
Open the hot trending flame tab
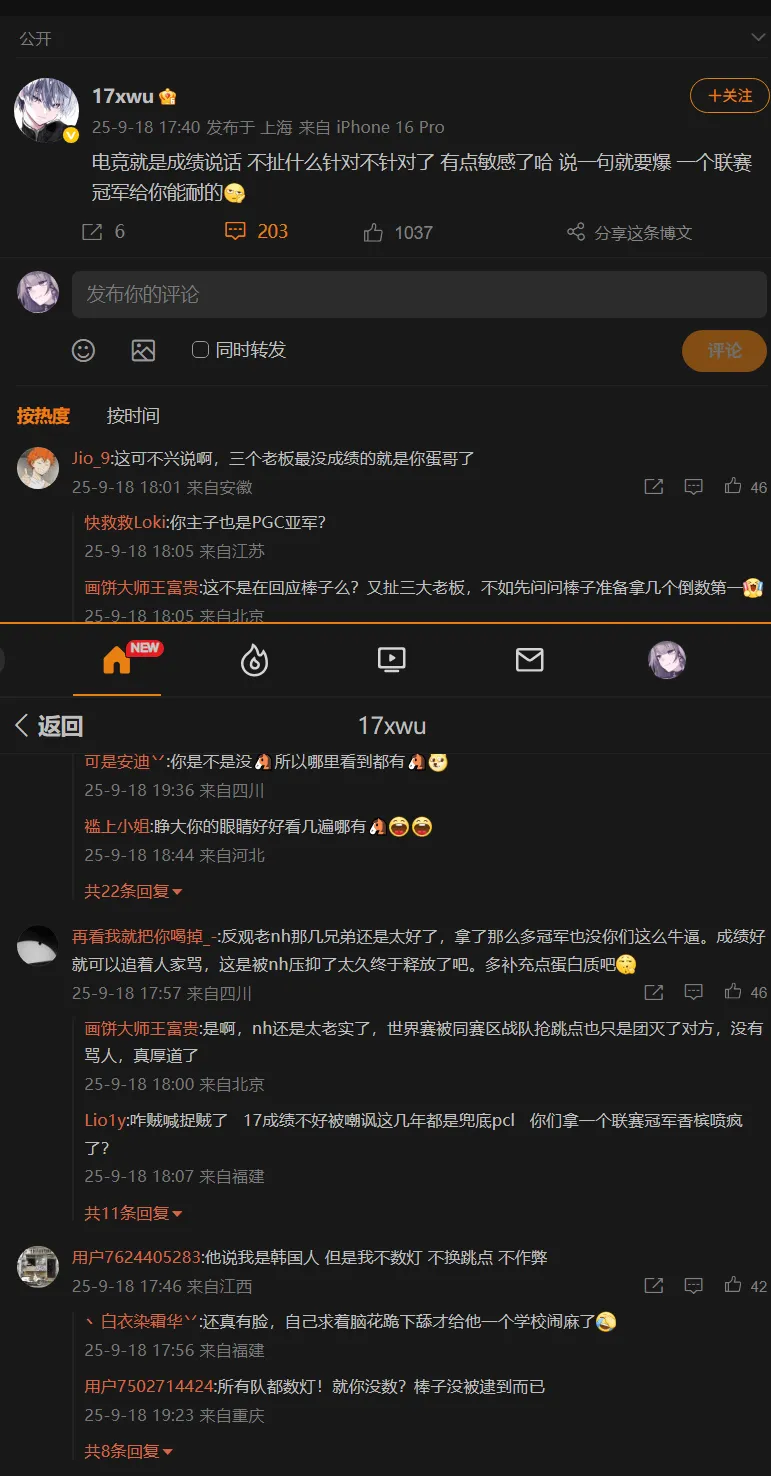[254, 660]
